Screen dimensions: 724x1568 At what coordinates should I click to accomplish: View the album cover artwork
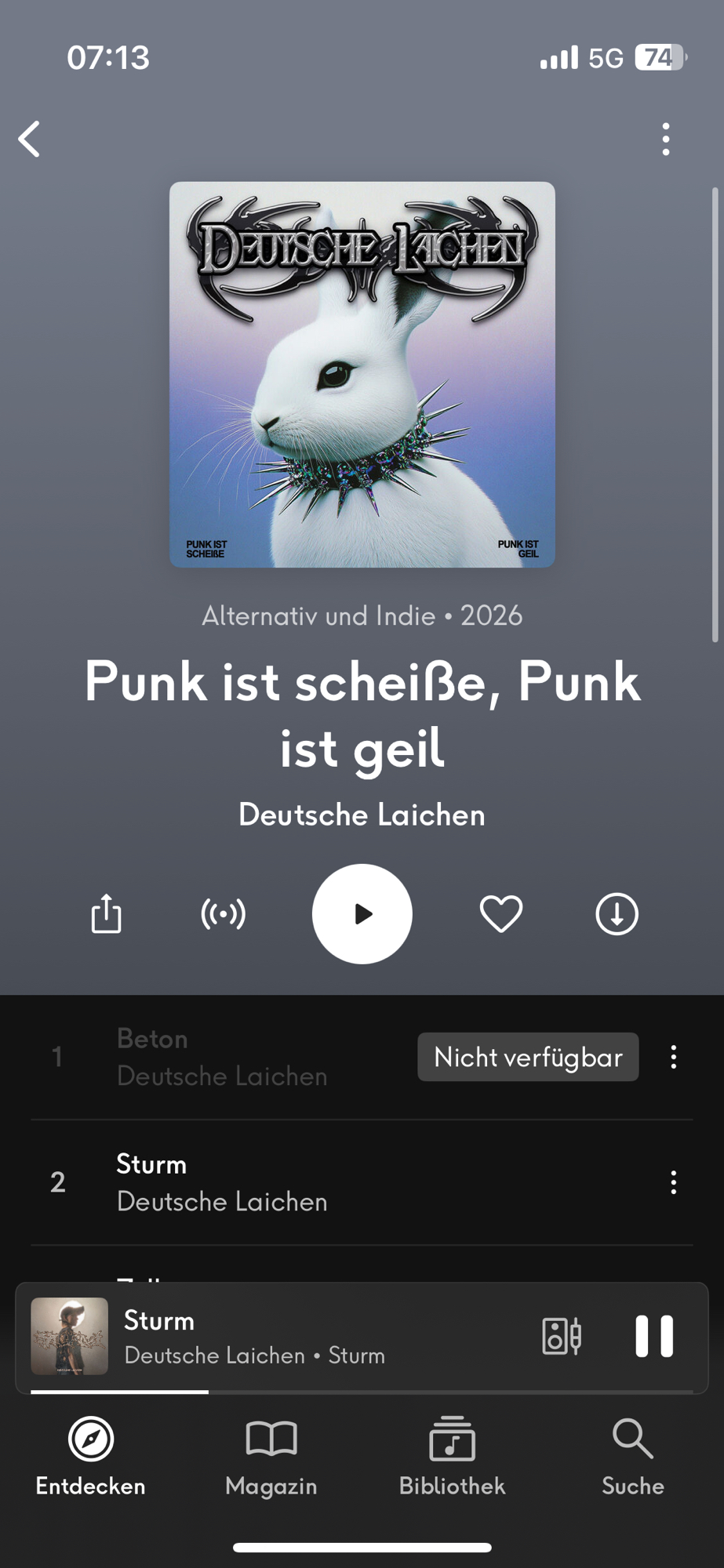[x=362, y=375]
